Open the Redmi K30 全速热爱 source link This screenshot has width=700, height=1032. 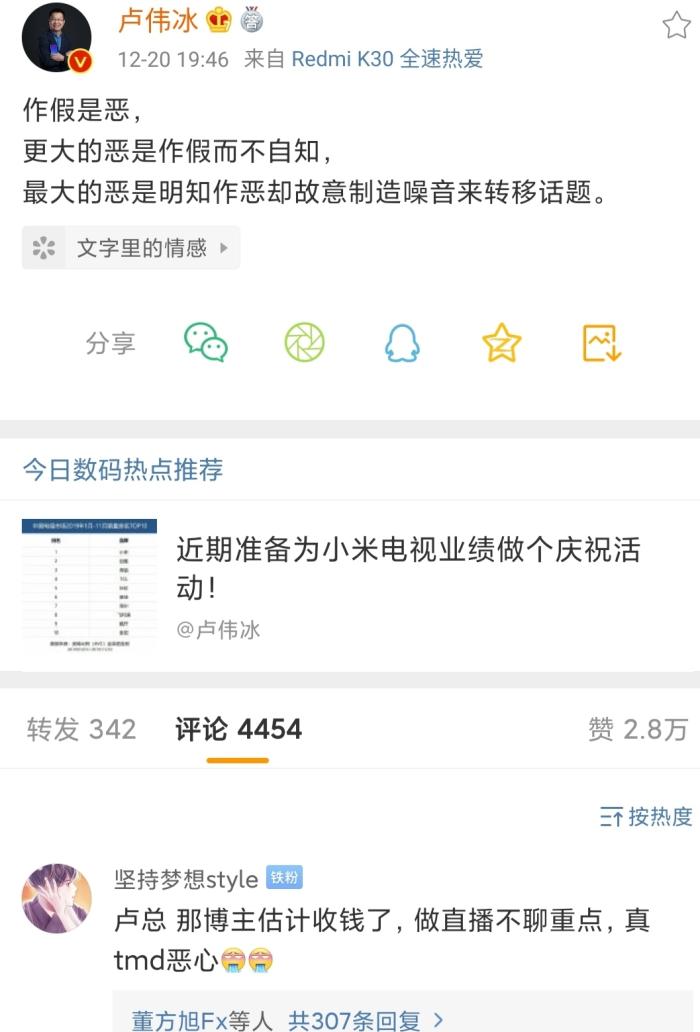click(387, 59)
